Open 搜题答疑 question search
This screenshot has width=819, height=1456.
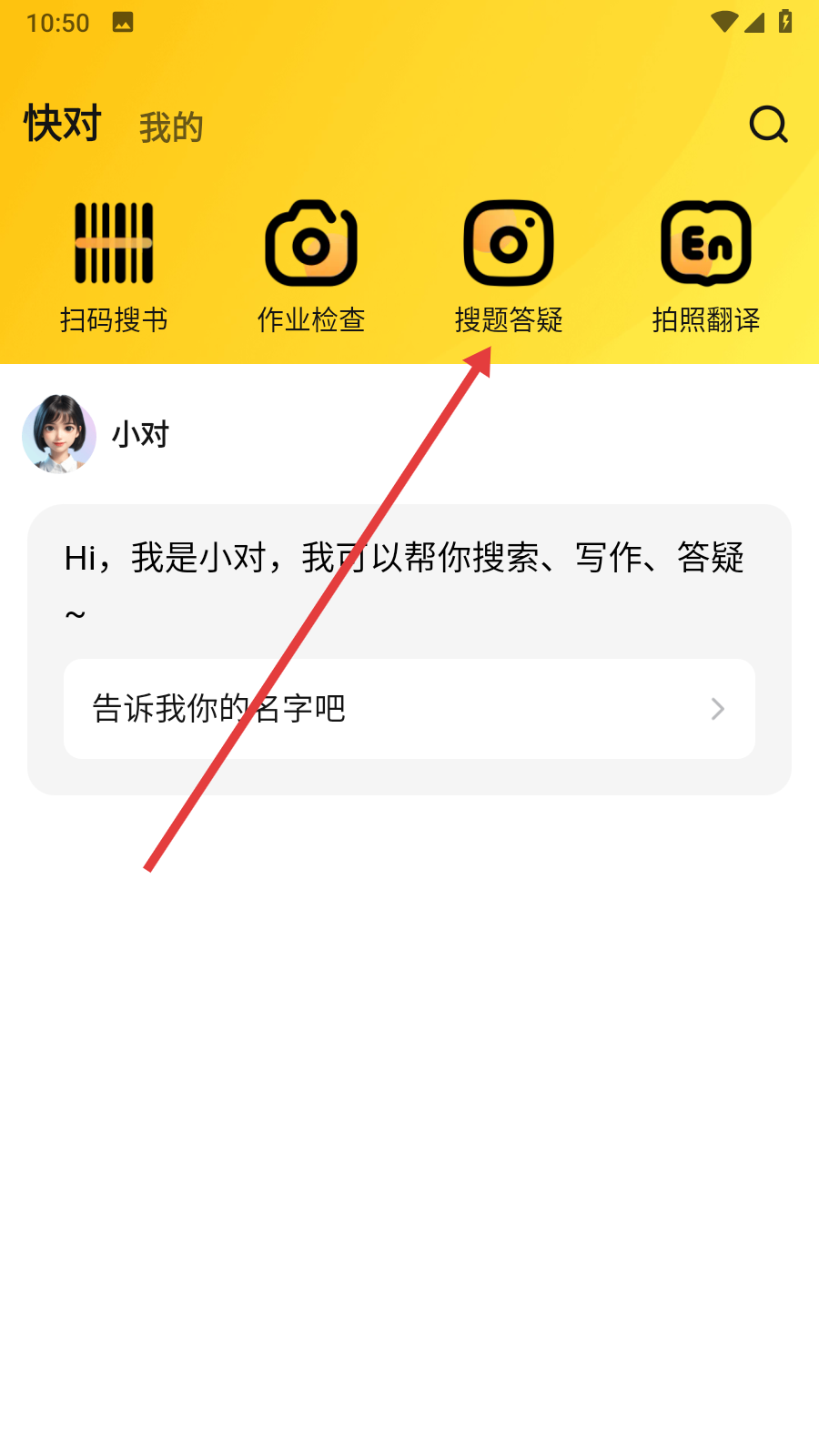pyautogui.click(x=509, y=266)
